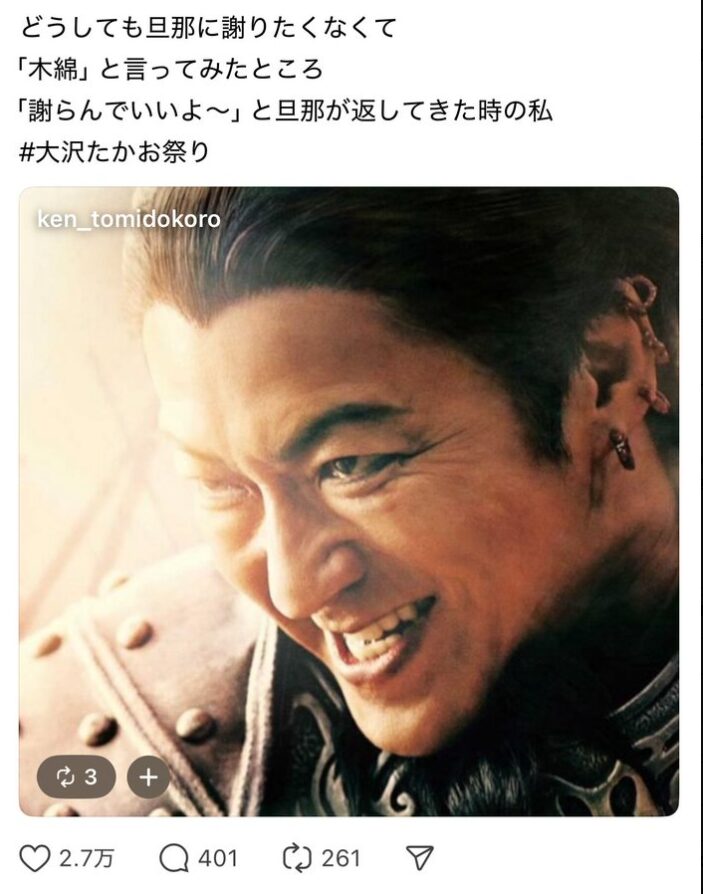Tap the plus button on the photo
This screenshot has width=703, height=894.
click(147, 778)
